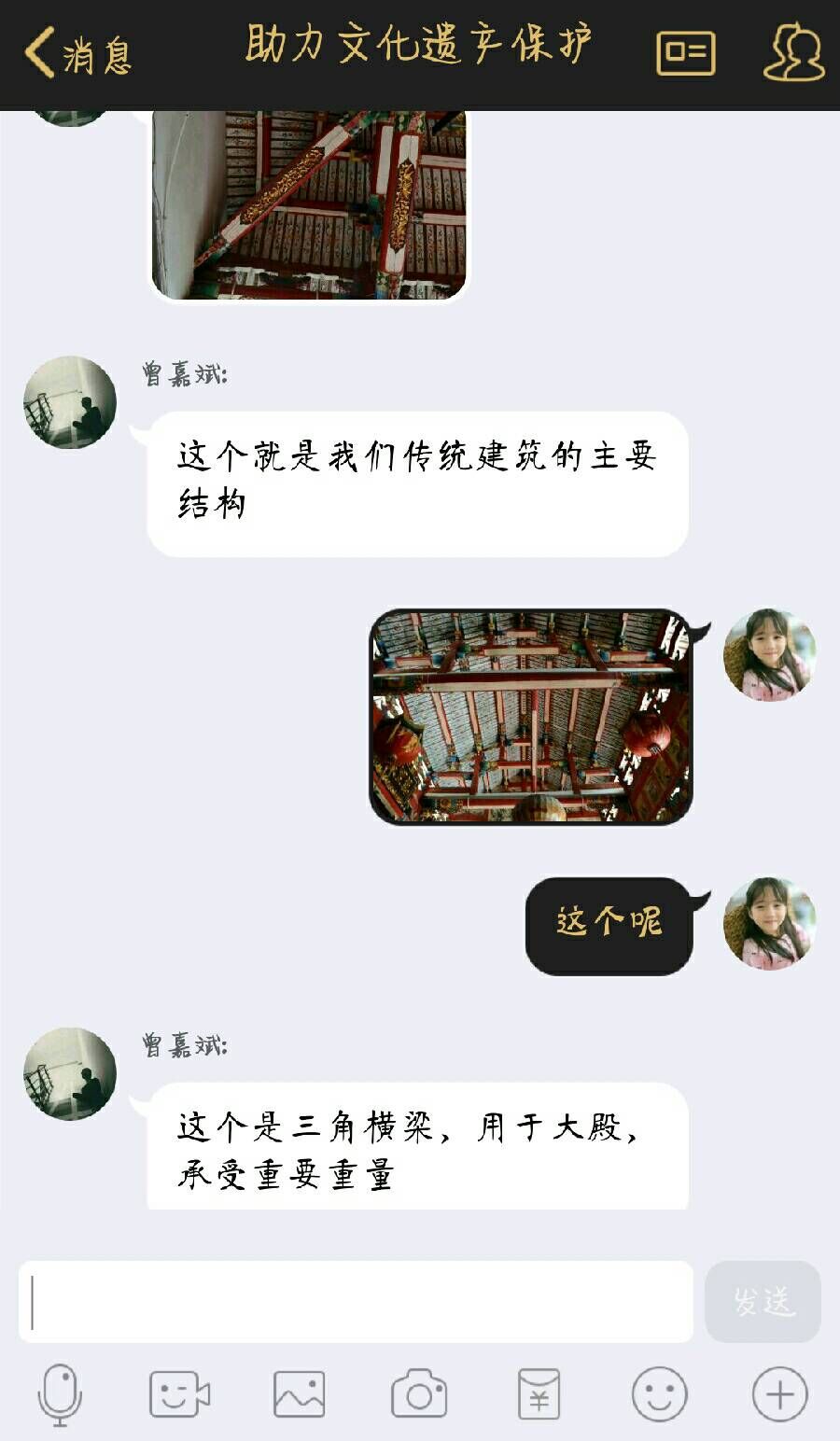Viewport: 840px width, 1441px height.
Task: Open the group card icon in the header
Action: click(686, 54)
